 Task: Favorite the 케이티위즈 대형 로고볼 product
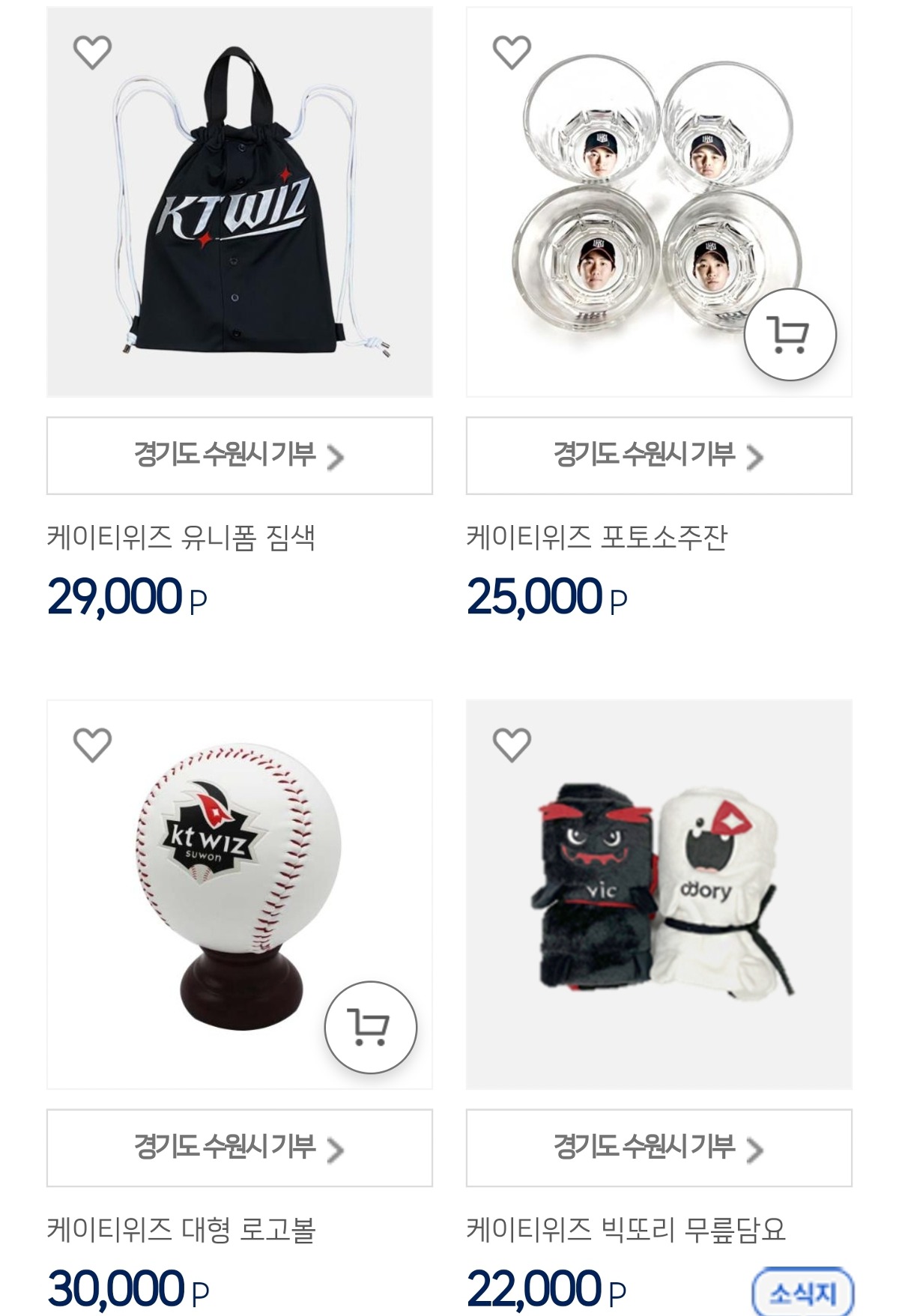(x=92, y=745)
